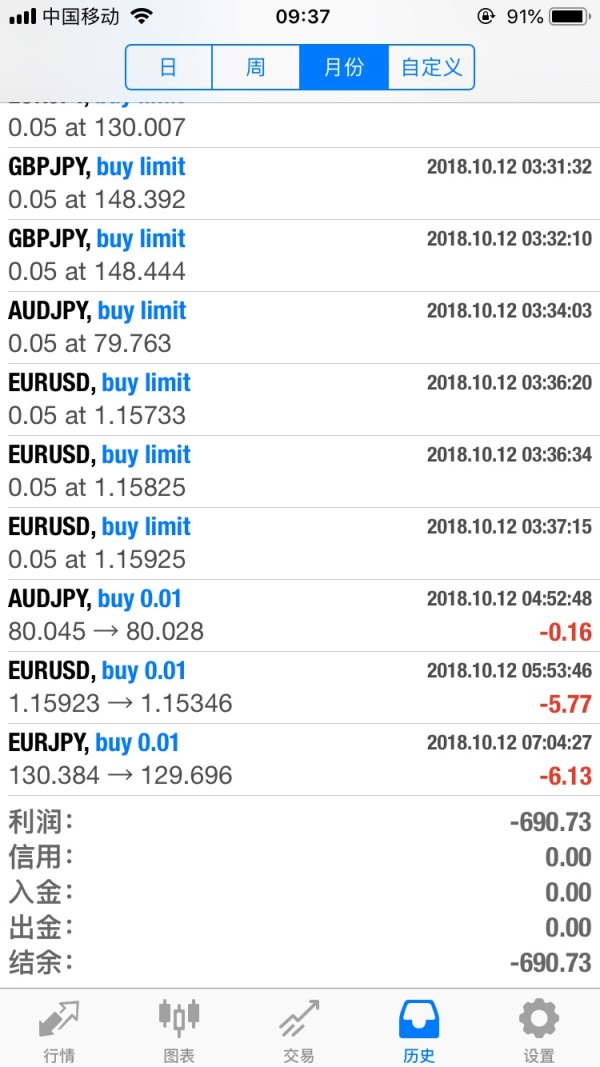View AUDJPY buy 0.01 trade details
Viewport: 600px width, 1067px height.
coord(300,616)
